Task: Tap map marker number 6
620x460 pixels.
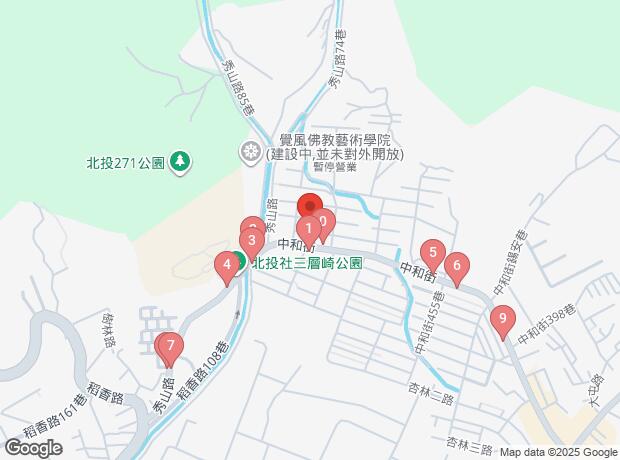Action: coord(456,266)
